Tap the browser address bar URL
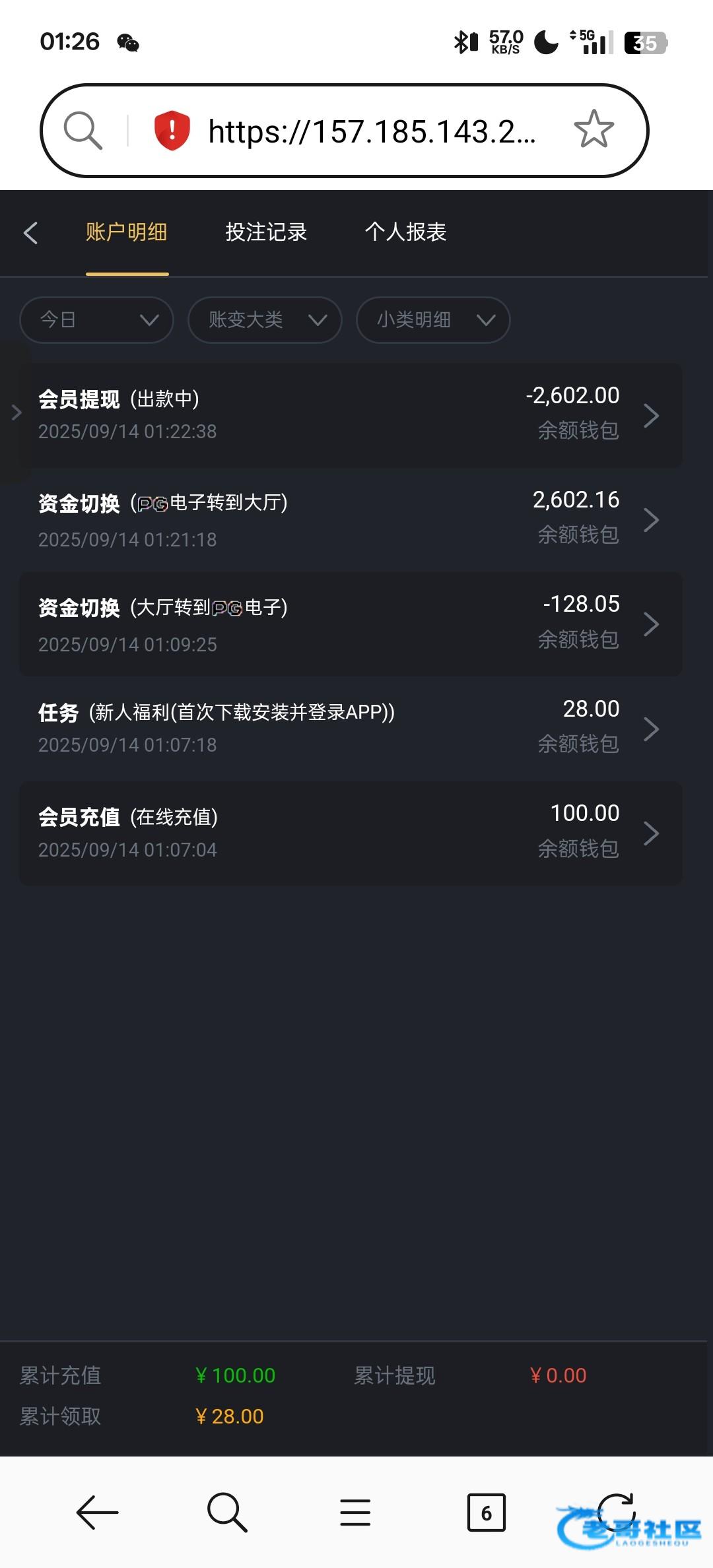This screenshot has width=713, height=1568. 371,131
